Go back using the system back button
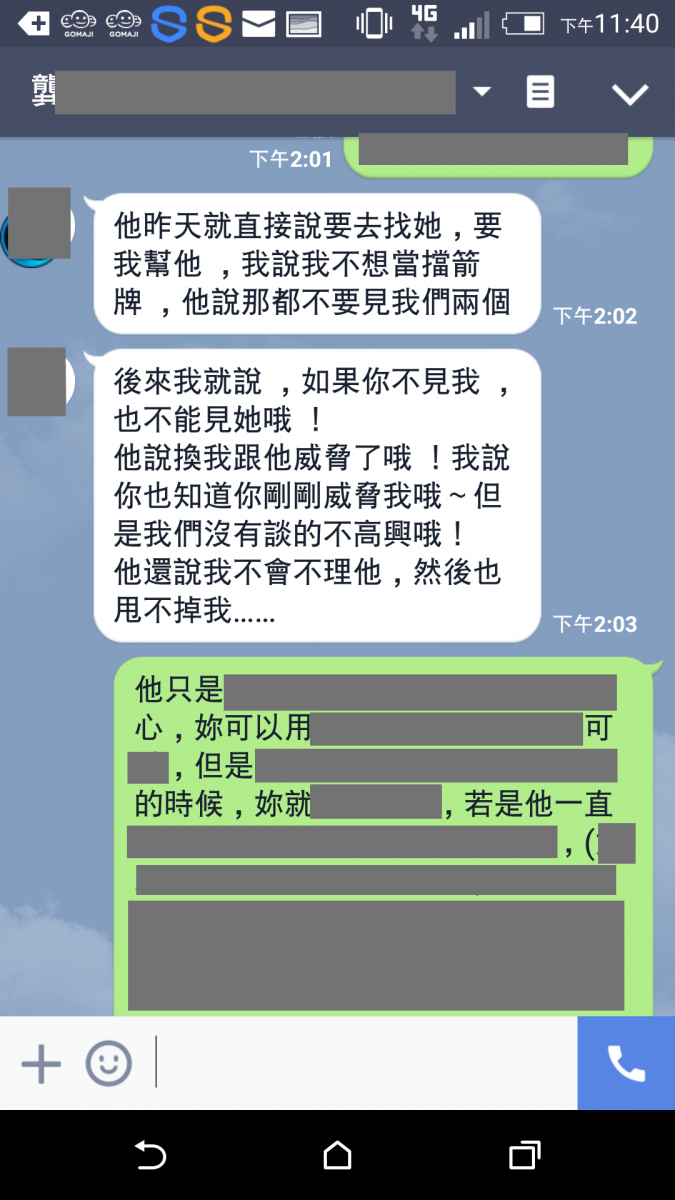675x1200 pixels. [150, 1155]
